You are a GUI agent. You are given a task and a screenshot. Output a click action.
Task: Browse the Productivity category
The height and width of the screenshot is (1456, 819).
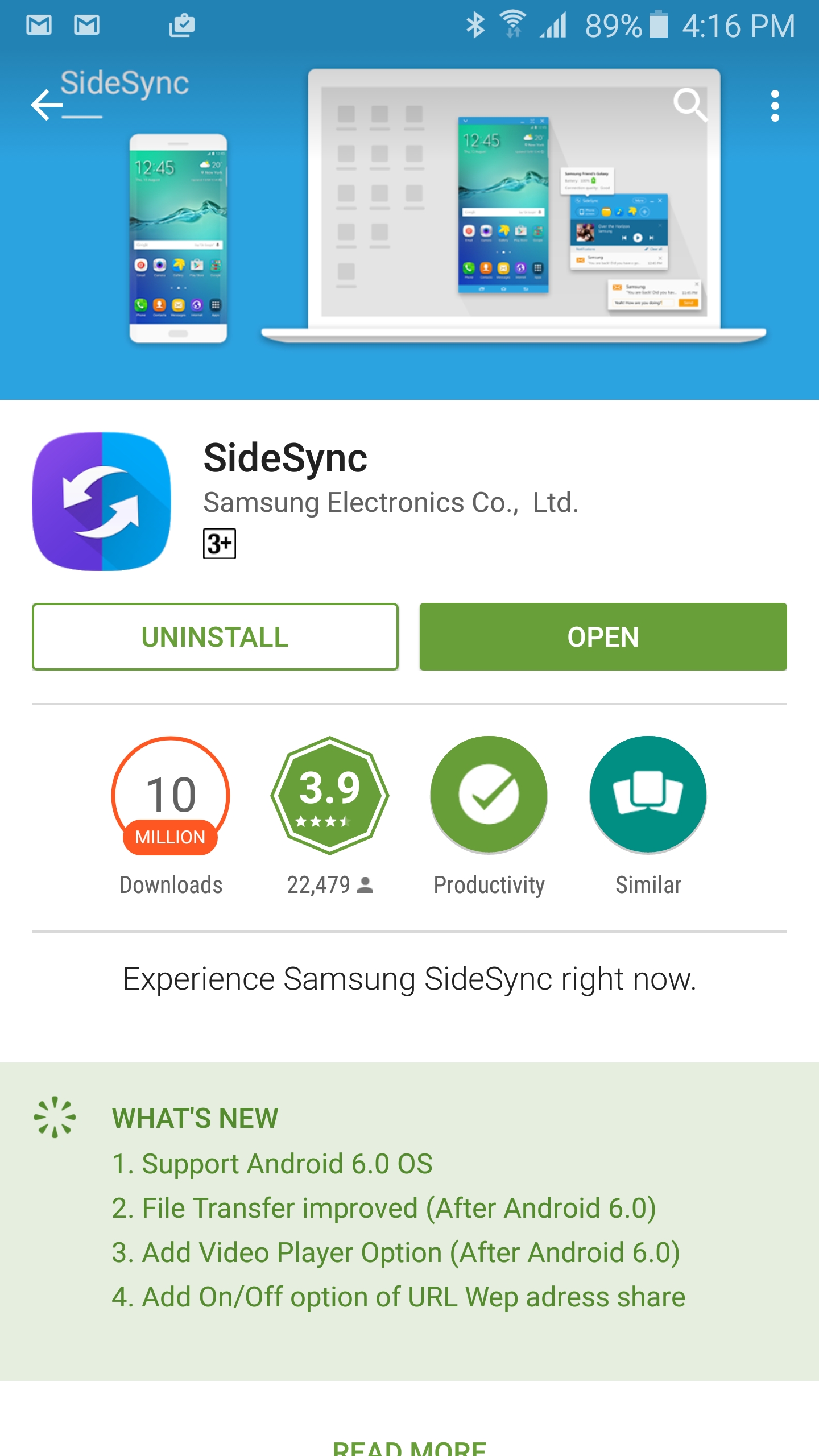[489, 796]
